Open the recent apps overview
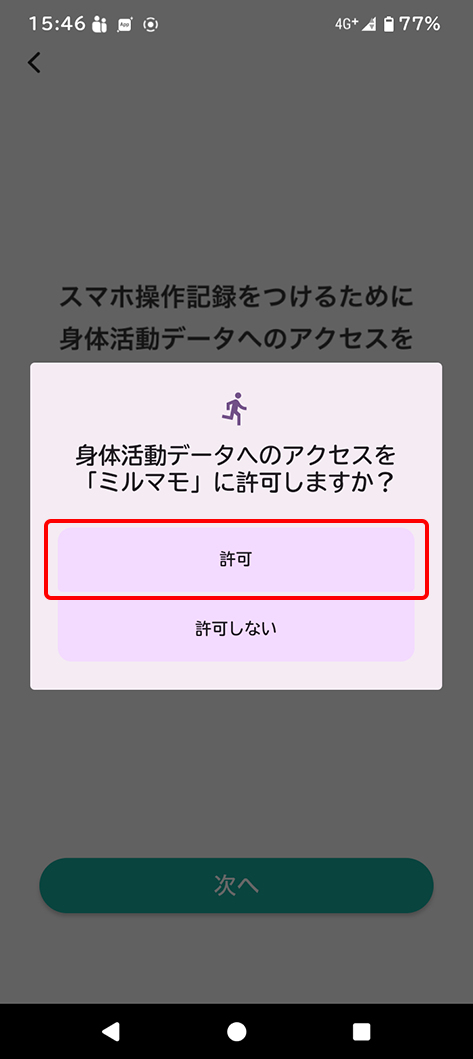Screen dimensions: 473x1059 click(x=362, y=1031)
